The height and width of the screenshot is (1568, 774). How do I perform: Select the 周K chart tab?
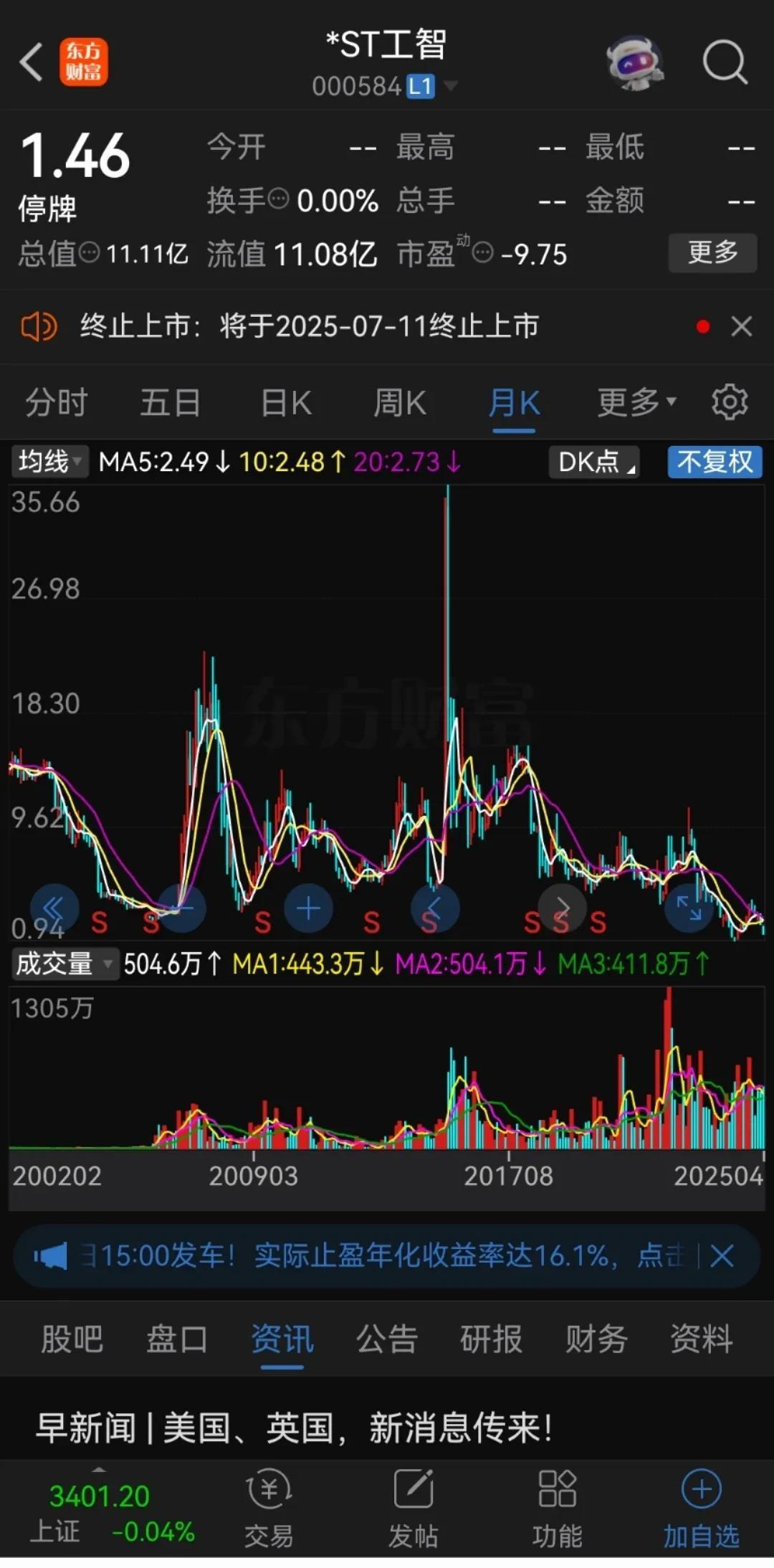400,403
